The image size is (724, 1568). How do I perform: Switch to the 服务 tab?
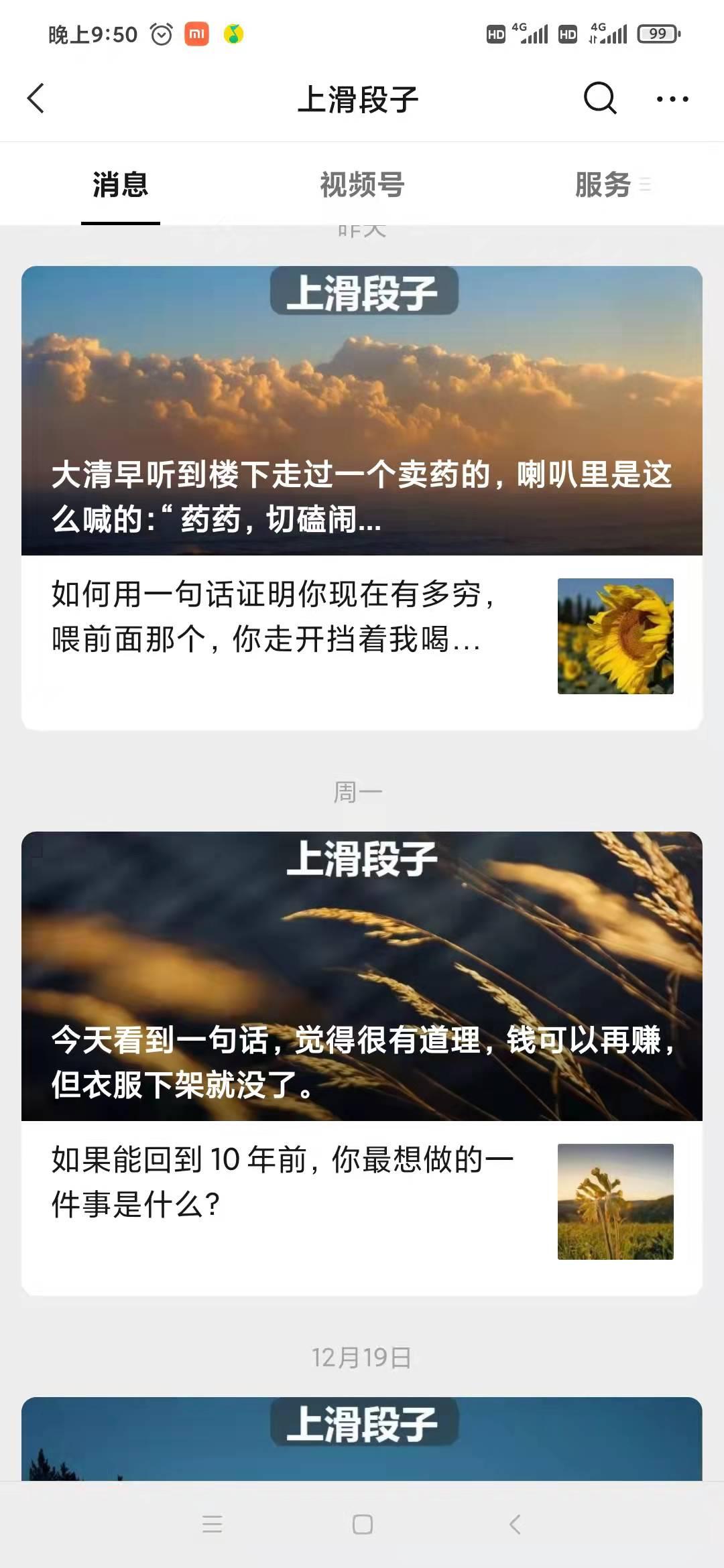(603, 185)
